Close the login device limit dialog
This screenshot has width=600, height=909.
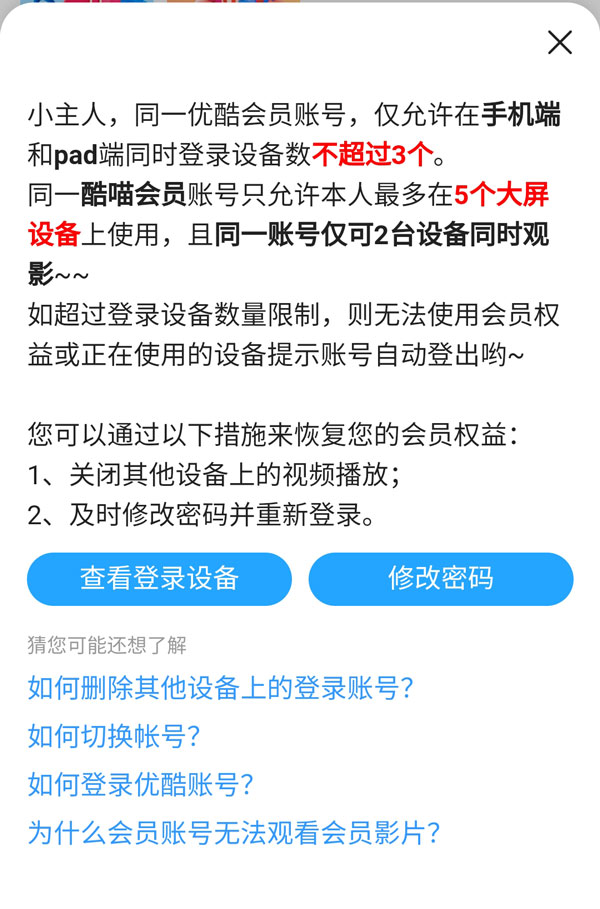pos(560,42)
